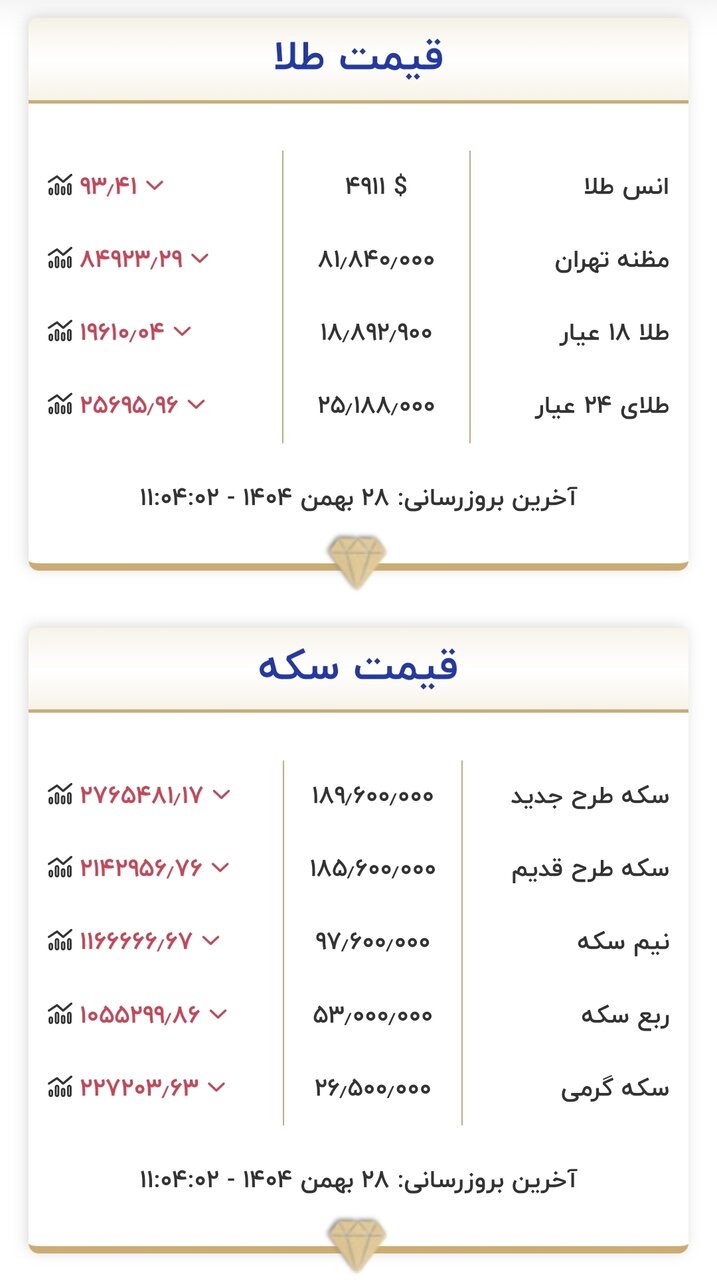View the chart for سکه طرح قدیم
717x1280 pixels.
point(60,867)
